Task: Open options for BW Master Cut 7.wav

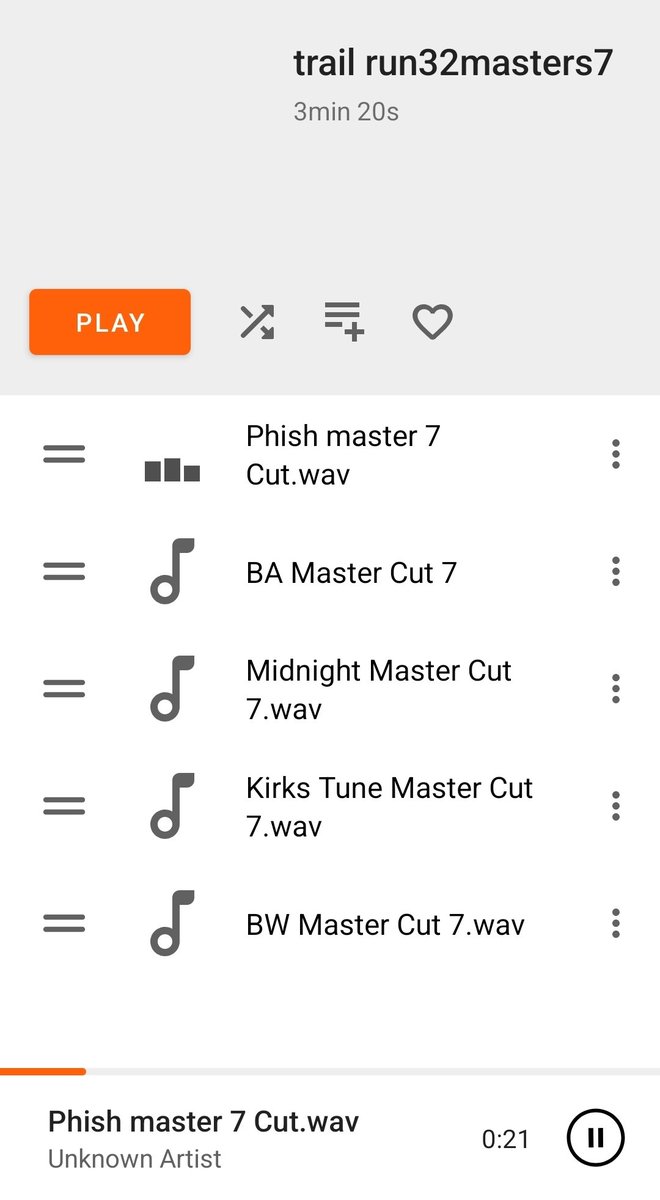Action: [x=616, y=923]
